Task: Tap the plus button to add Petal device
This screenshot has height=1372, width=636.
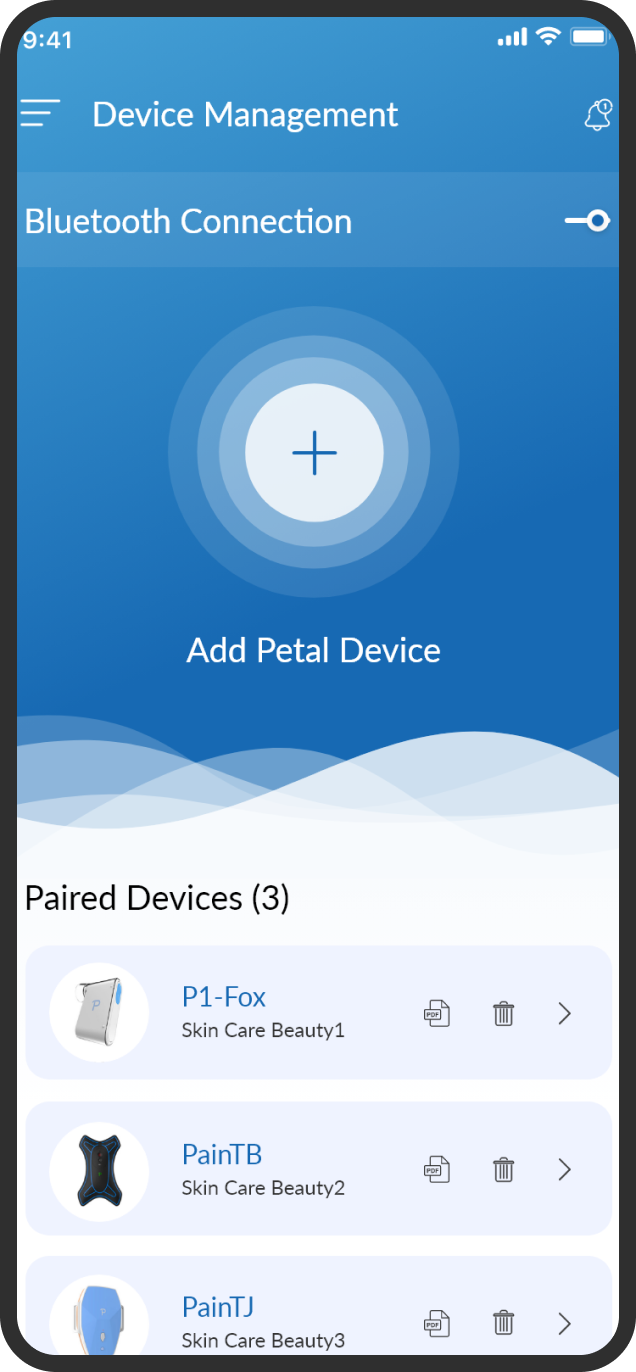Action: click(x=314, y=453)
